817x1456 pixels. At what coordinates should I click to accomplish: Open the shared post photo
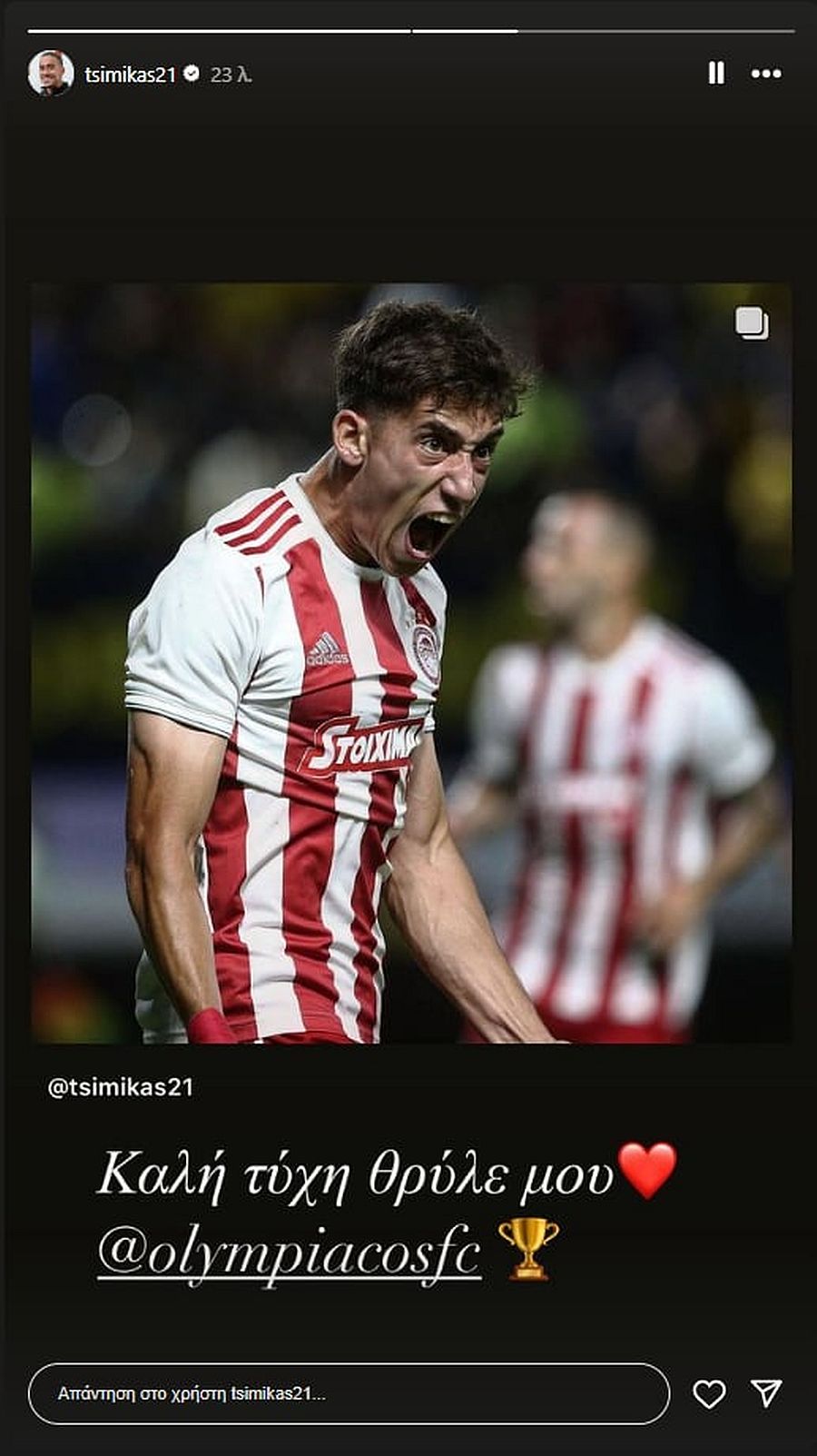411,663
